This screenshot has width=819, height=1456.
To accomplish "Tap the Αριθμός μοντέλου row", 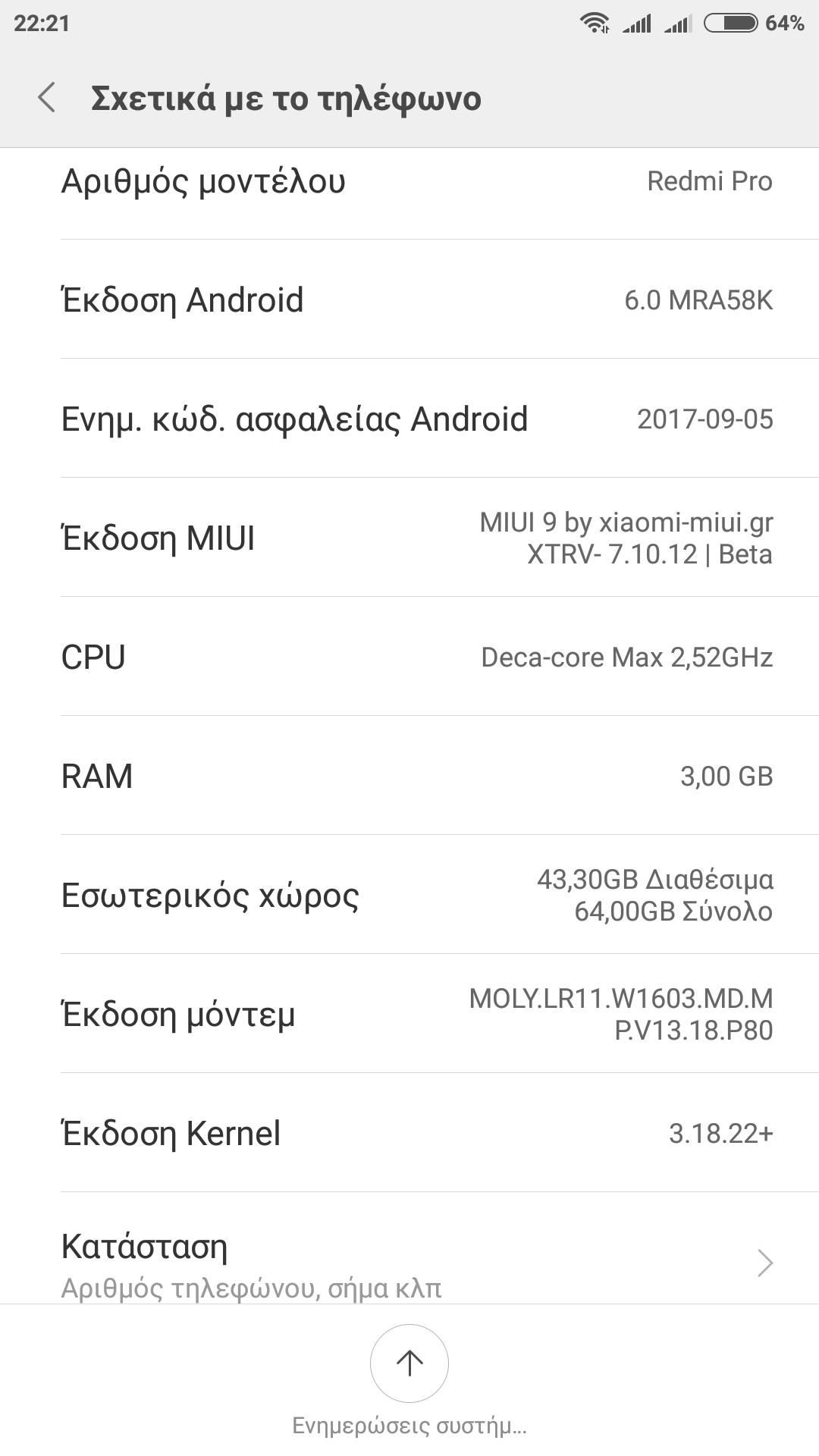I will coord(409,193).
